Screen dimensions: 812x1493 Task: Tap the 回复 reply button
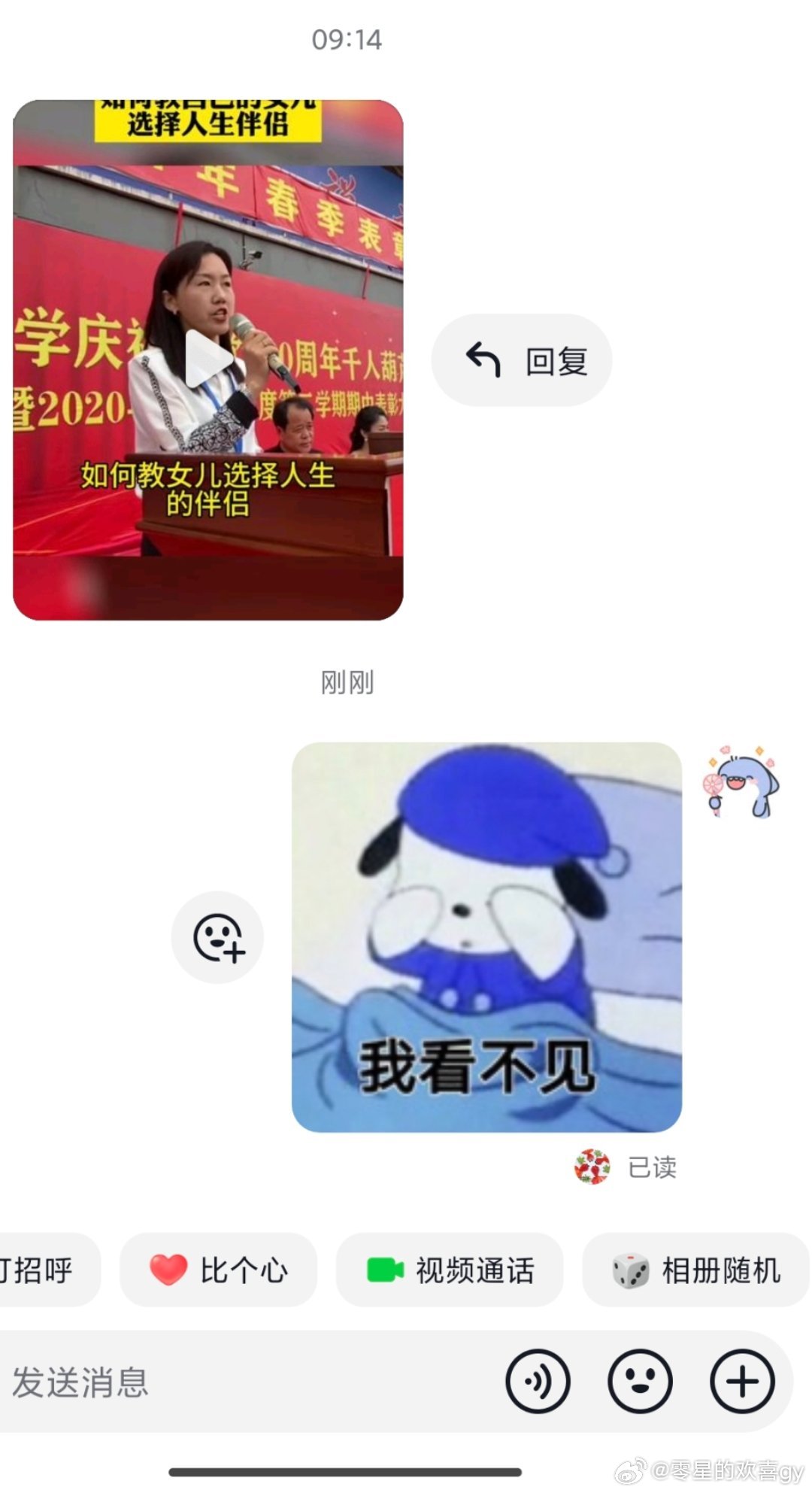coord(522,360)
